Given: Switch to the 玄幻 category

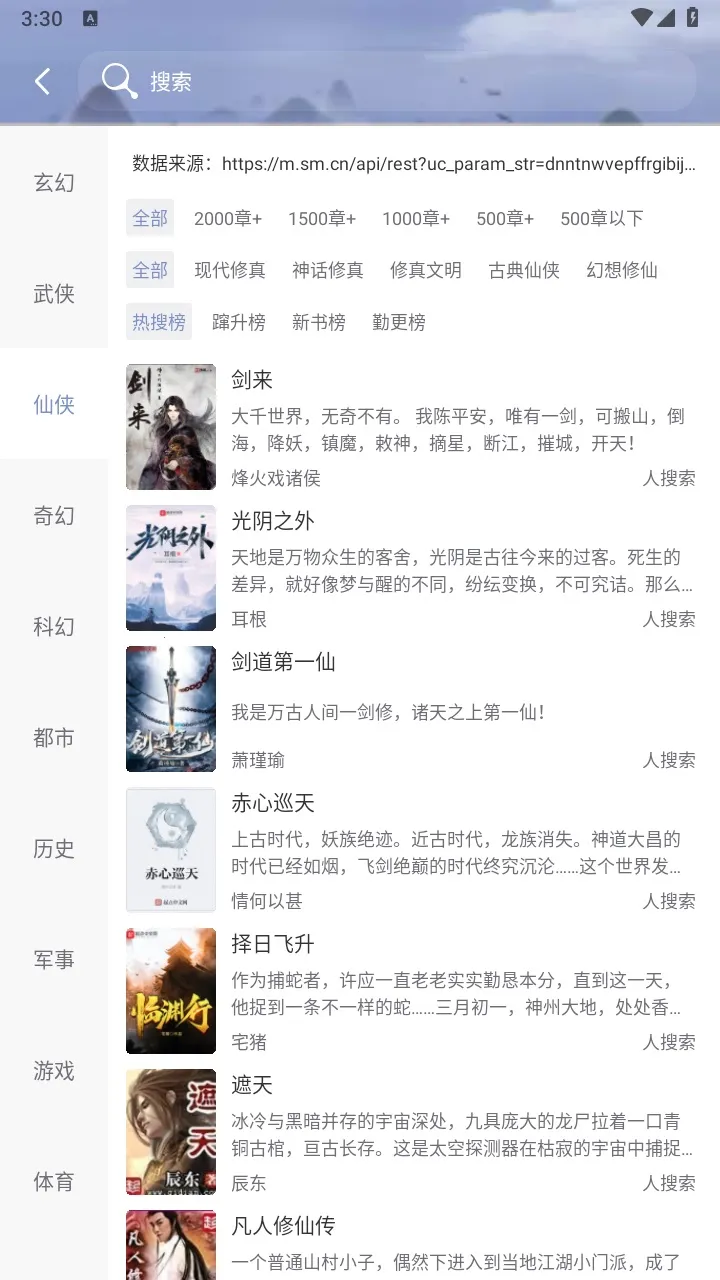Looking at the screenshot, I should 54,182.
